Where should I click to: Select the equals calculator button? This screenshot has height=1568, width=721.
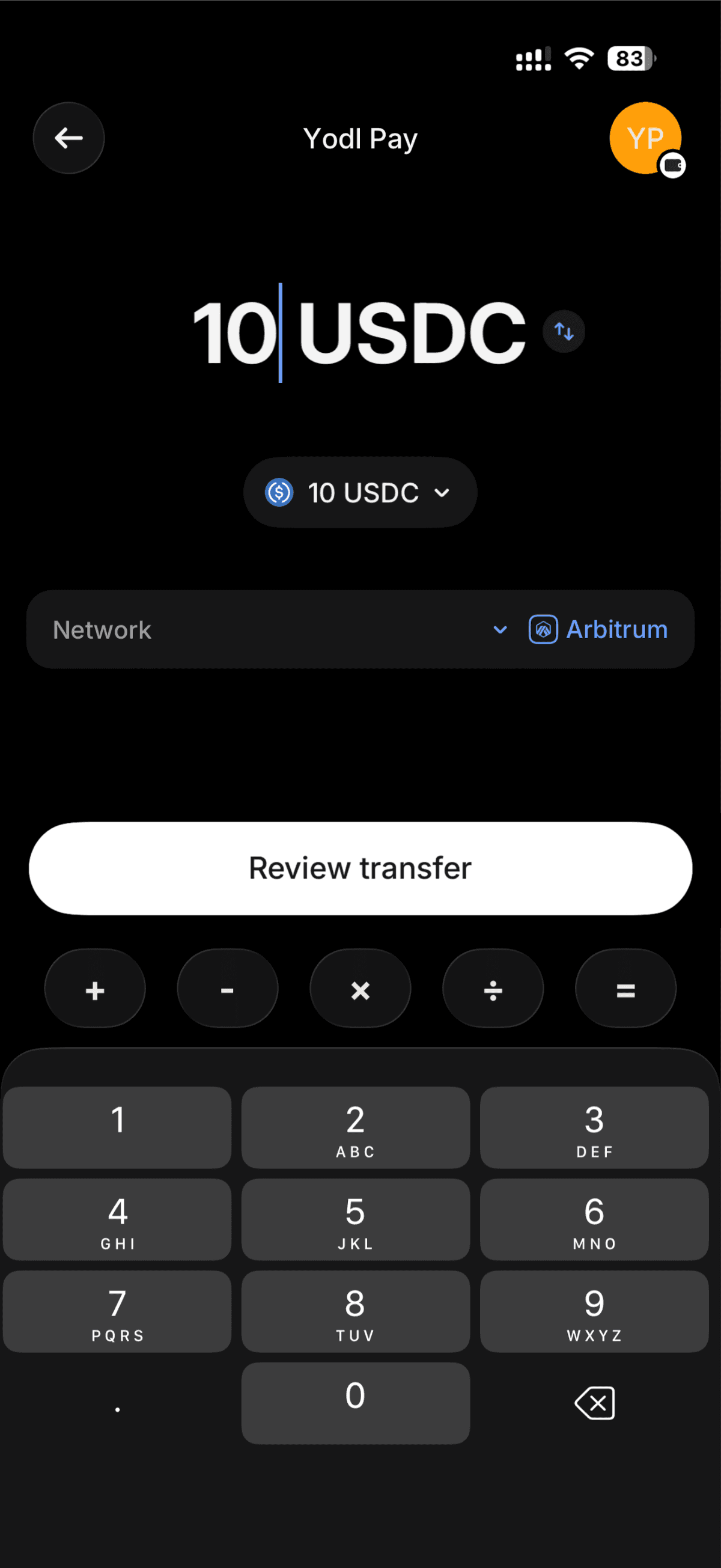(x=625, y=989)
